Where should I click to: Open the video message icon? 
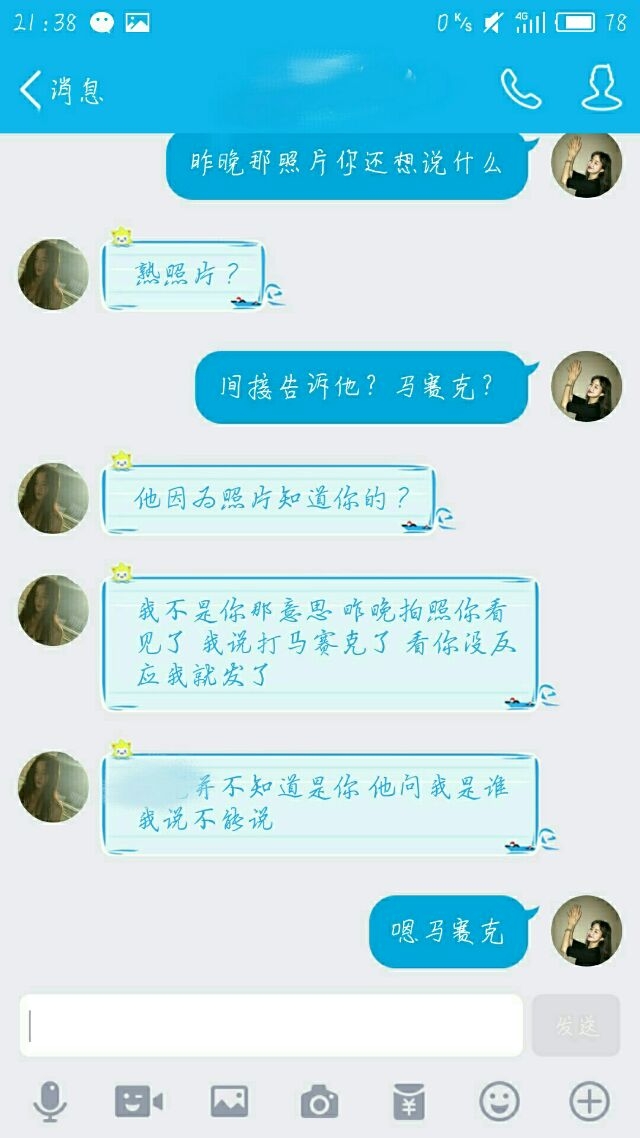[139, 1102]
